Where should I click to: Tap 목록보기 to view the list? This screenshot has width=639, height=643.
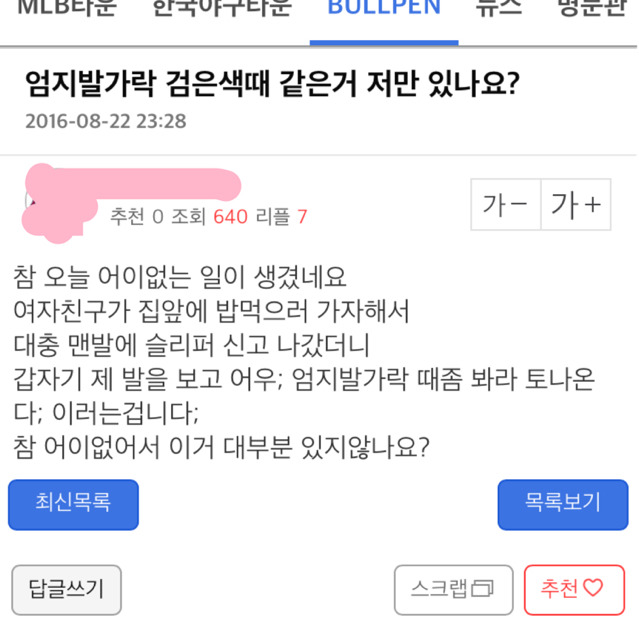pos(563,504)
